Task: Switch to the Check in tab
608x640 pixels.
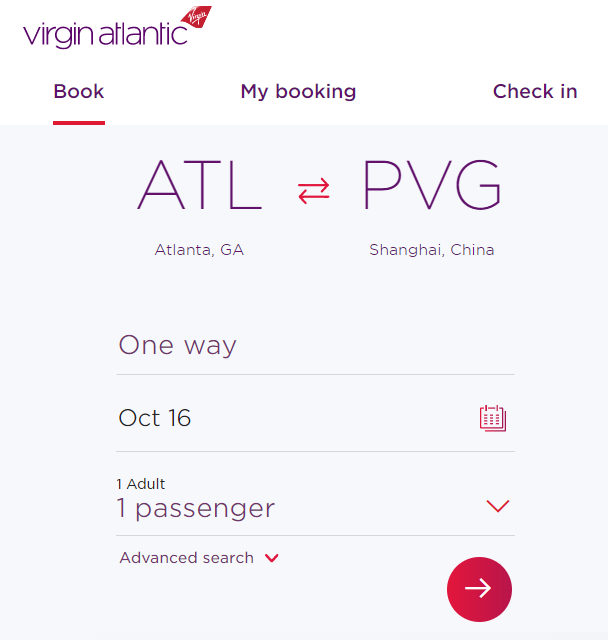Action: pyautogui.click(x=534, y=92)
